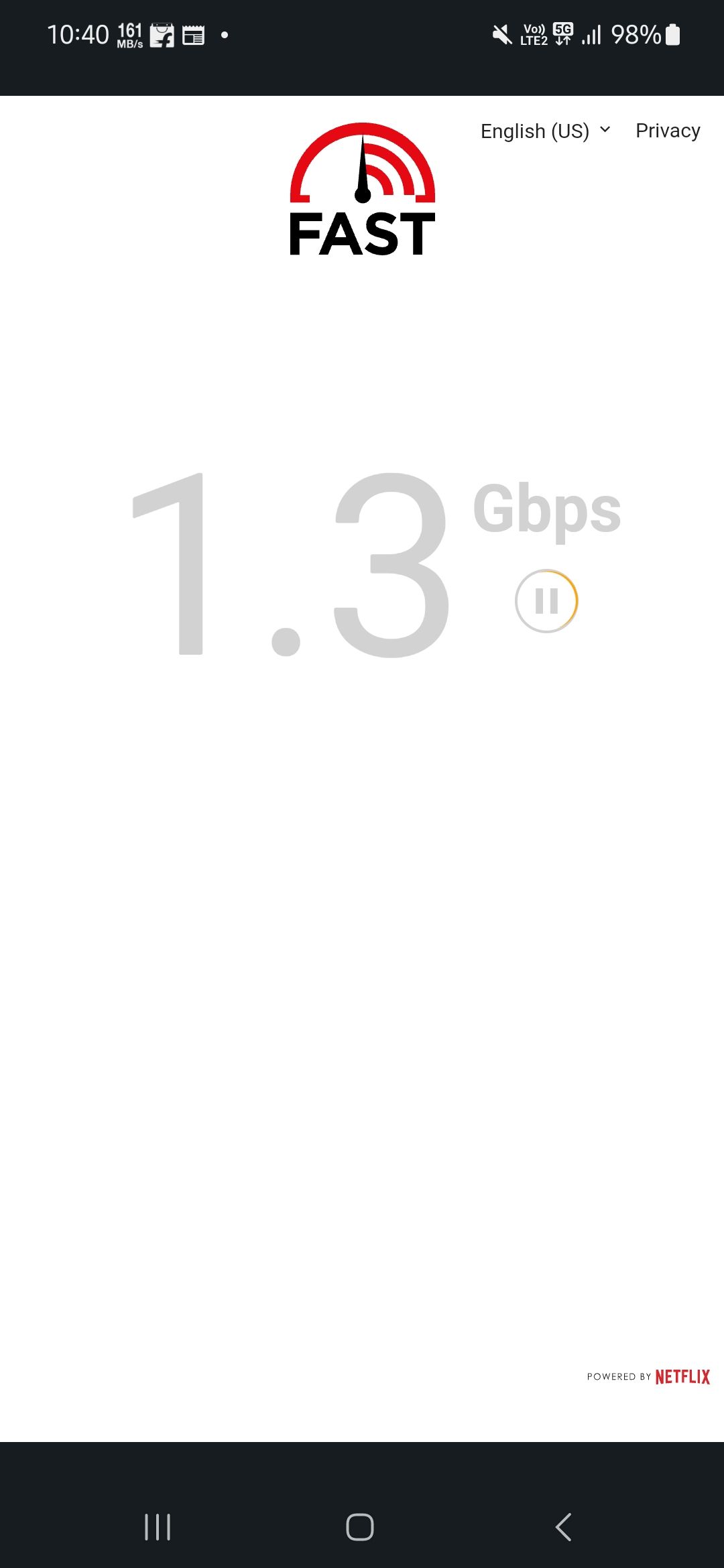Open the English (US) language dropdown
This screenshot has width=724, height=1568.
tap(533, 131)
